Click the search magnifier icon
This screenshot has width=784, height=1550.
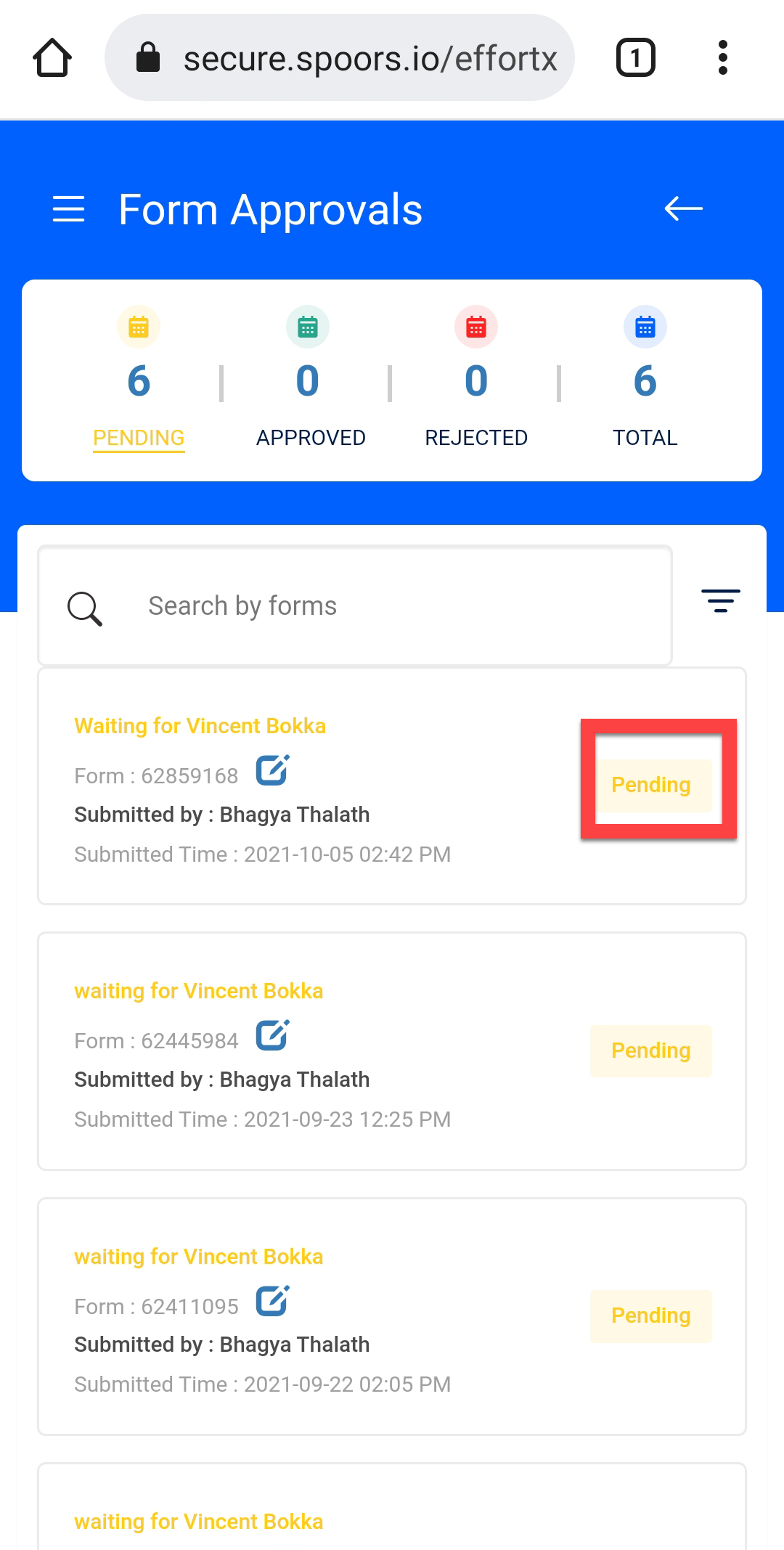point(85,607)
